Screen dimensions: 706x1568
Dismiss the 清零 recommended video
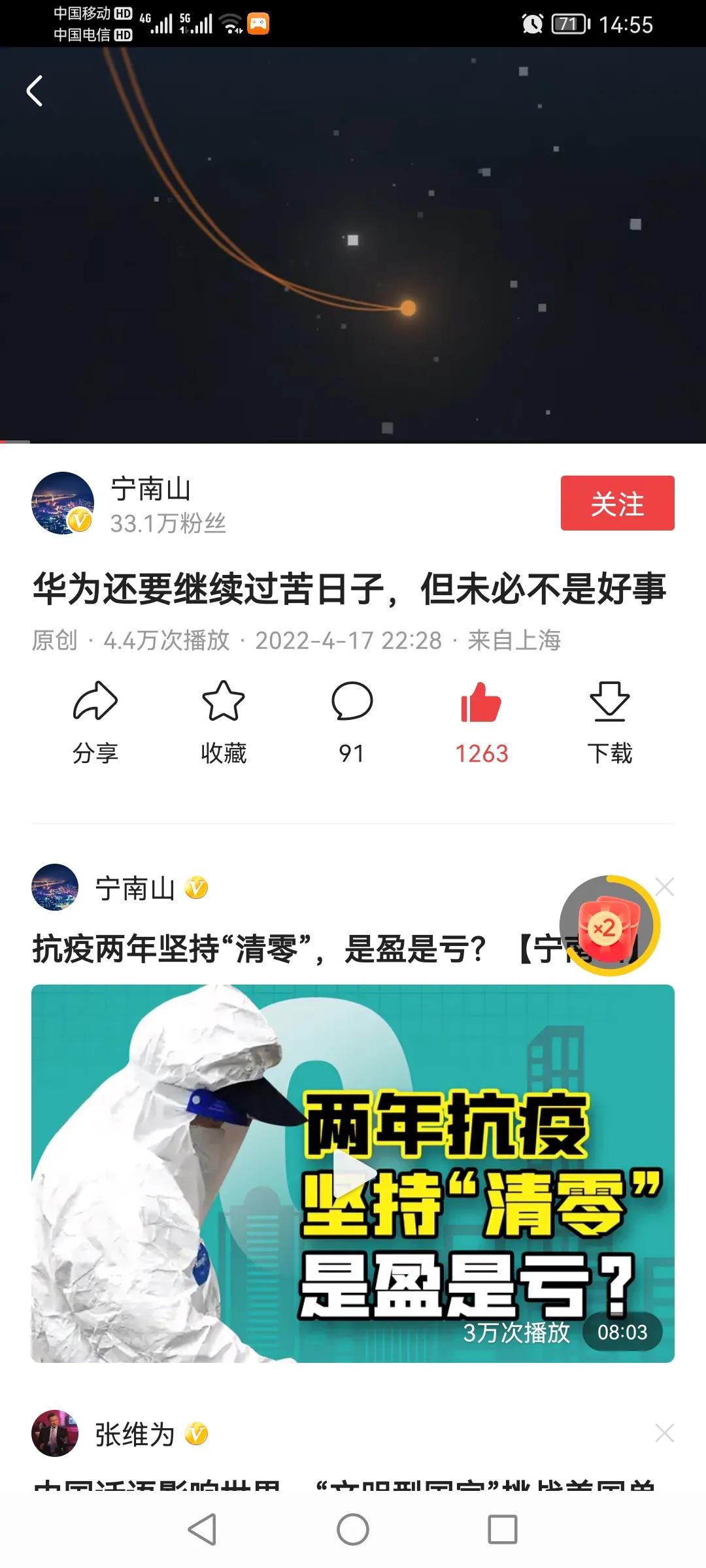pos(666,885)
